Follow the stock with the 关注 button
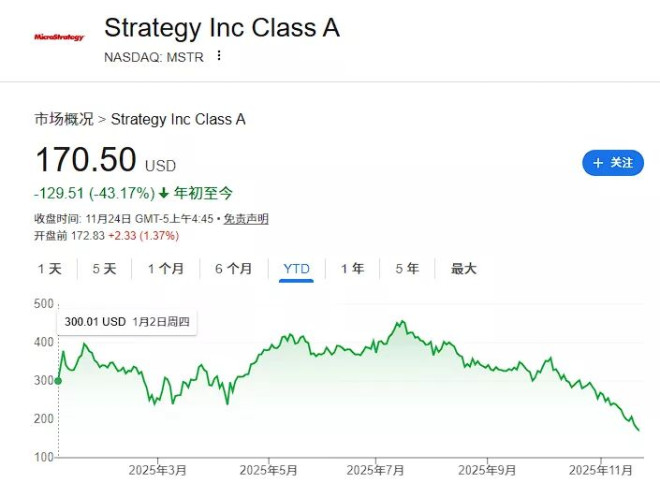 click(612, 162)
